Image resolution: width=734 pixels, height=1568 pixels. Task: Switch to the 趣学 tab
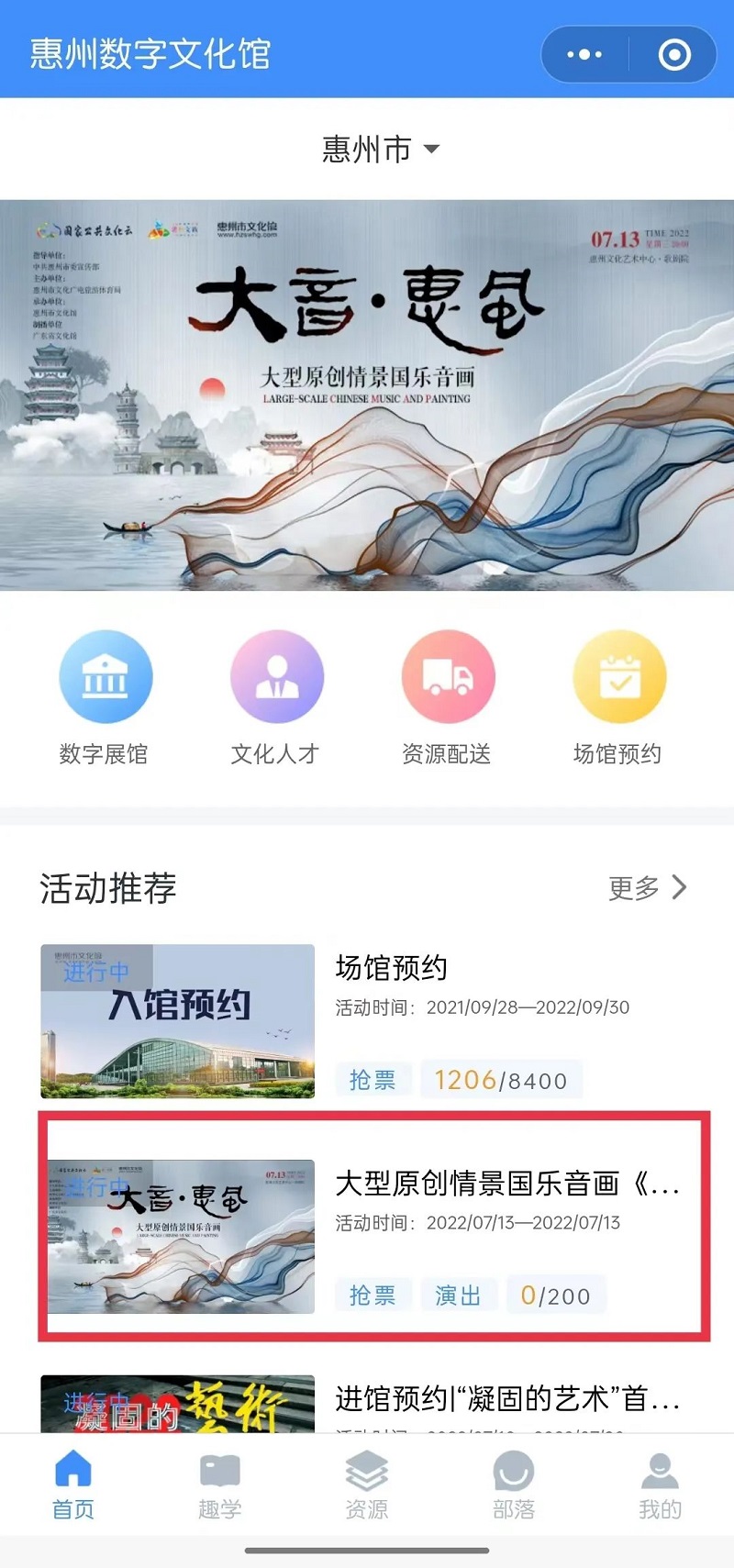220,1485
